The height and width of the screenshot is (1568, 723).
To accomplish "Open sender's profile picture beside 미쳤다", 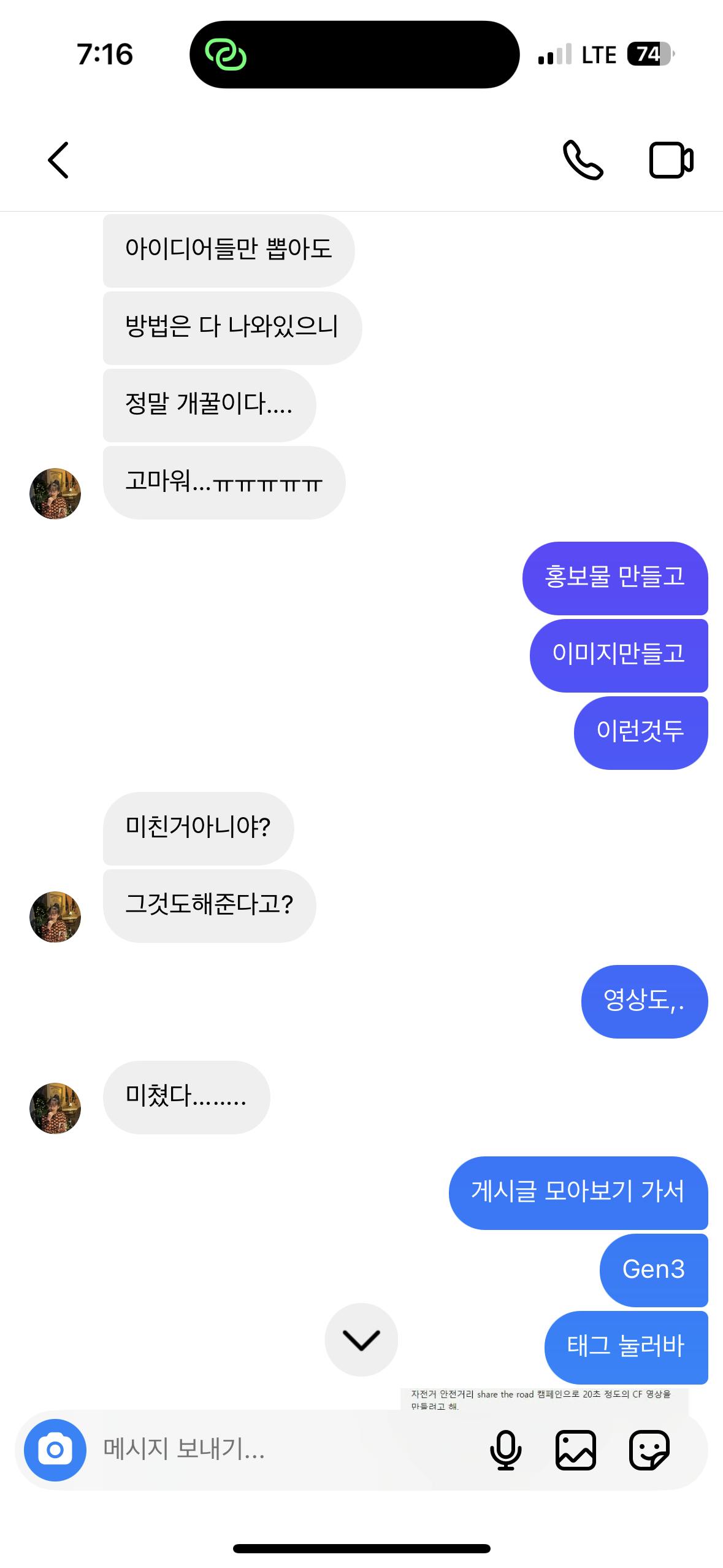I will pos(55,1108).
